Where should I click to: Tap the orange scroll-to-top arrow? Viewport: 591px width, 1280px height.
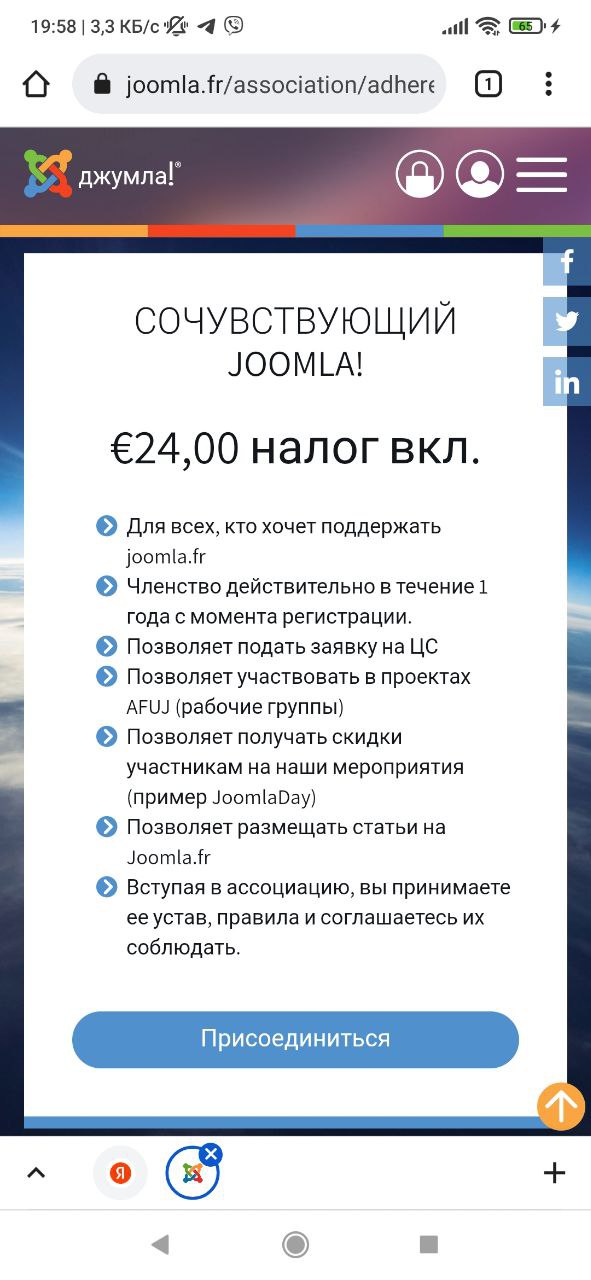click(x=561, y=1106)
